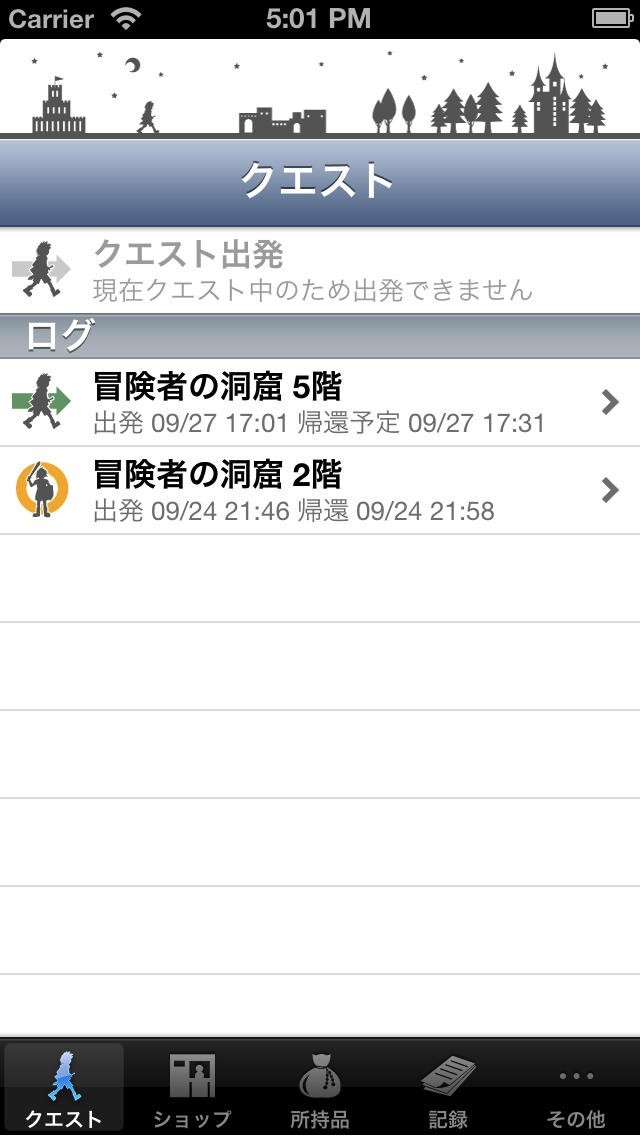The image size is (640, 1136).
Task: Open the 冒険者の洞窟 5階 log entry
Action: point(320,402)
